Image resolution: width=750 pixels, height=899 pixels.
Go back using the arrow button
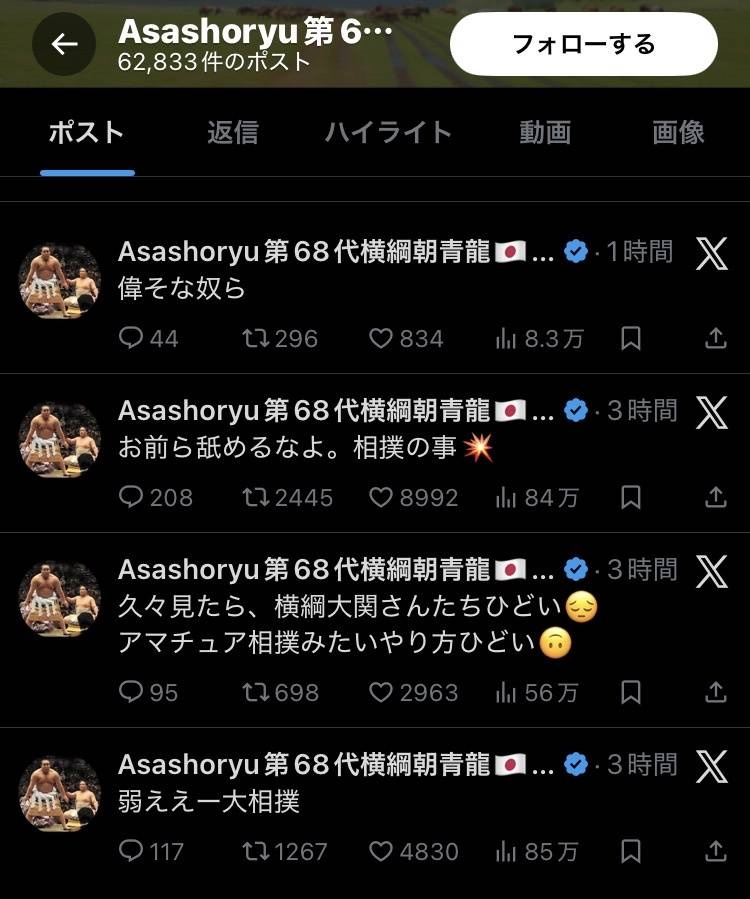click(64, 44)
